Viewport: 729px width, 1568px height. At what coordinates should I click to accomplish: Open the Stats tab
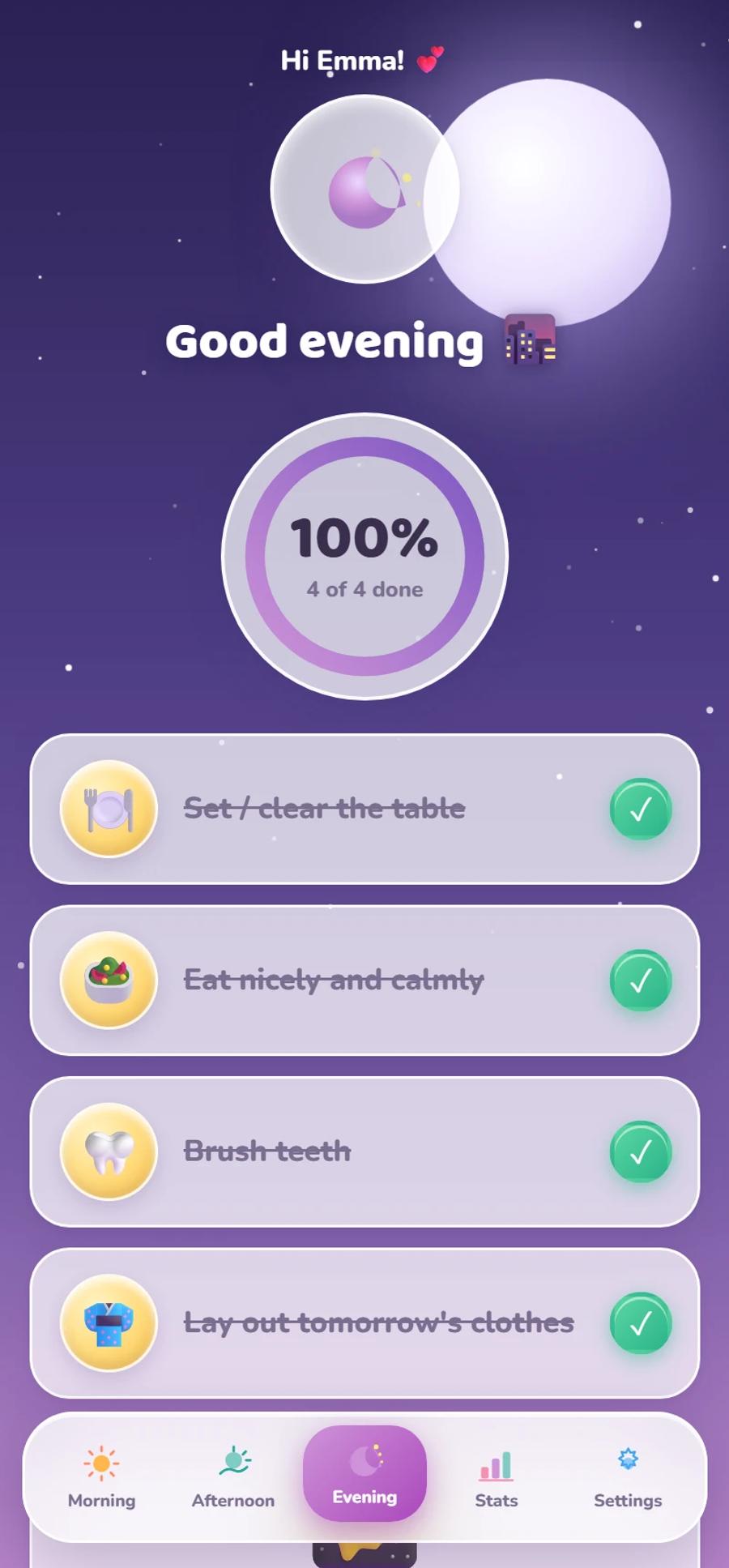[497, 1476]
